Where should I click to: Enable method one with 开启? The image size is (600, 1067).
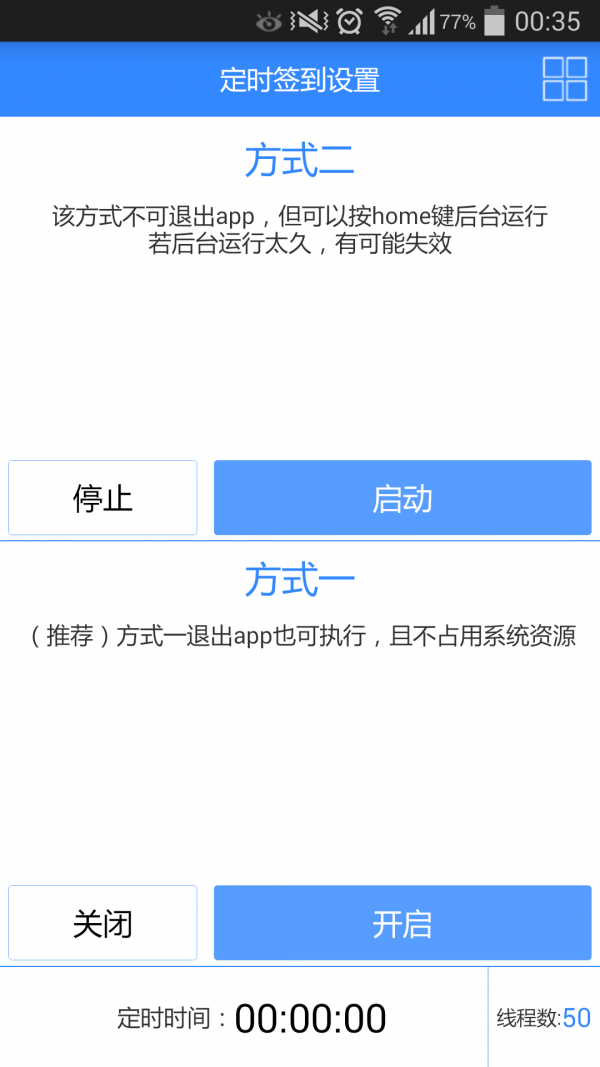click(x=402, y=923)
